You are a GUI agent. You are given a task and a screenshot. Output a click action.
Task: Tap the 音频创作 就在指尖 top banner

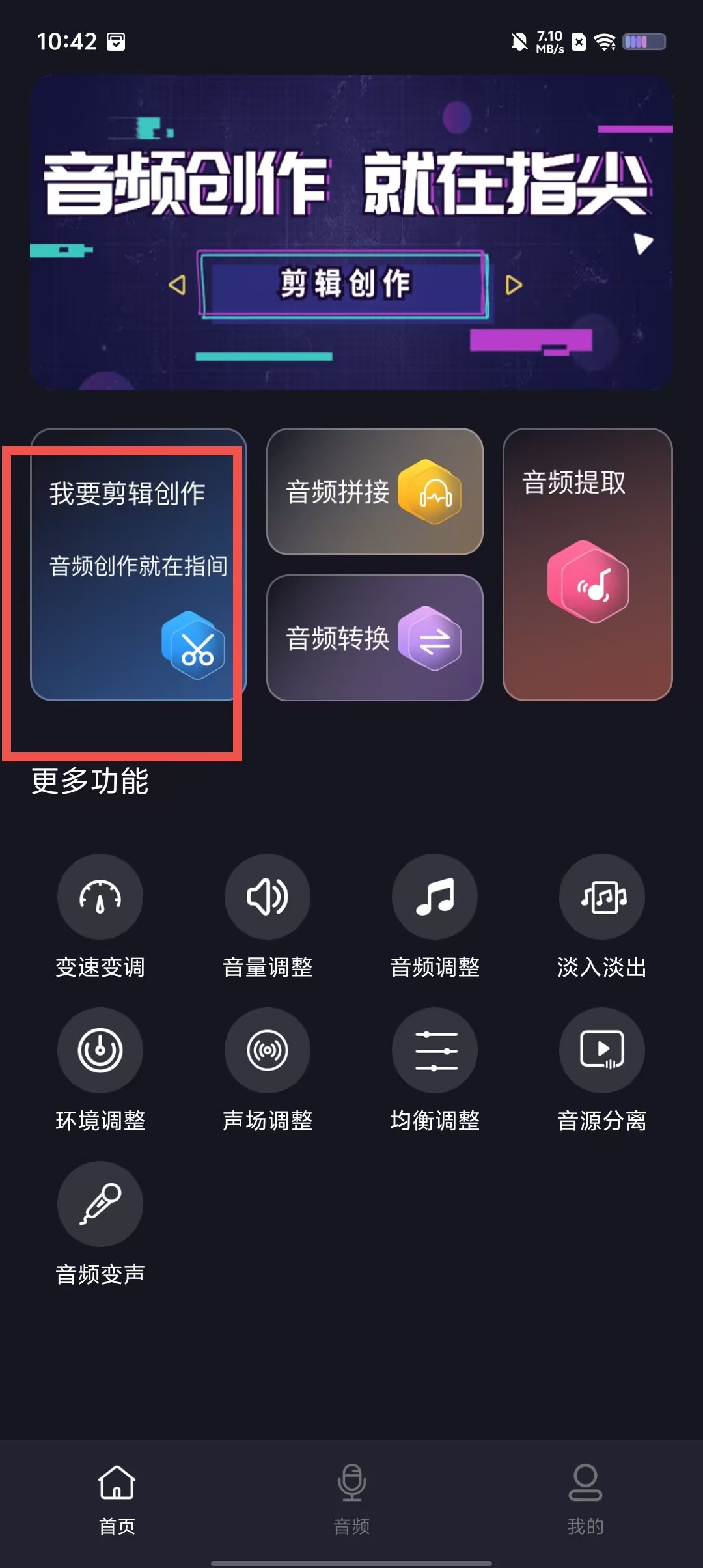[351, 232]
